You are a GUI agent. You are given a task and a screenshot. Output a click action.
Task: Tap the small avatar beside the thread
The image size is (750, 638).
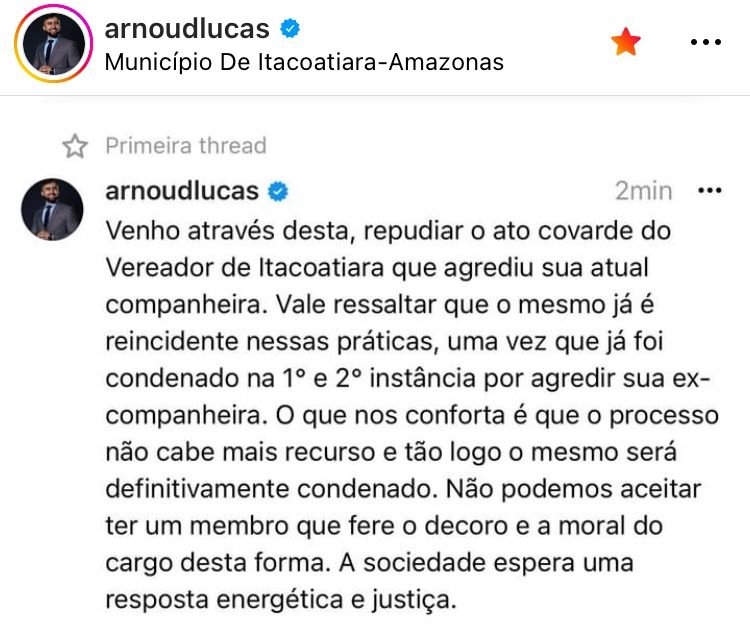(52, 208)
